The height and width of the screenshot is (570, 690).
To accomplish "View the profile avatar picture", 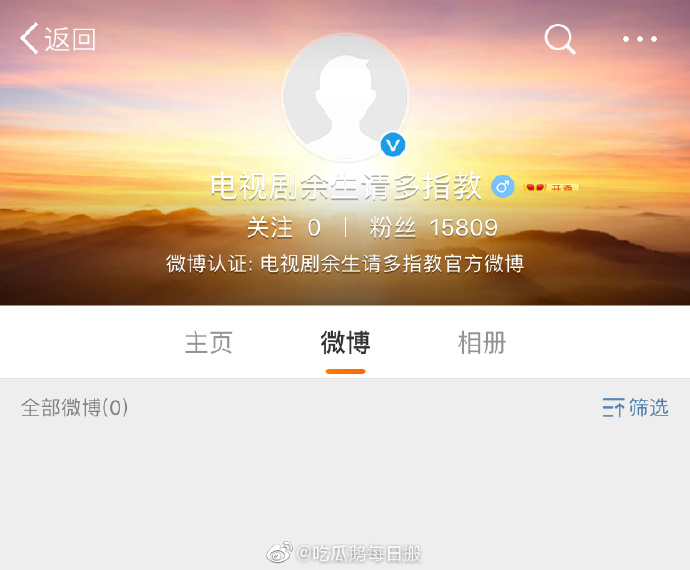I will point(345,97).
